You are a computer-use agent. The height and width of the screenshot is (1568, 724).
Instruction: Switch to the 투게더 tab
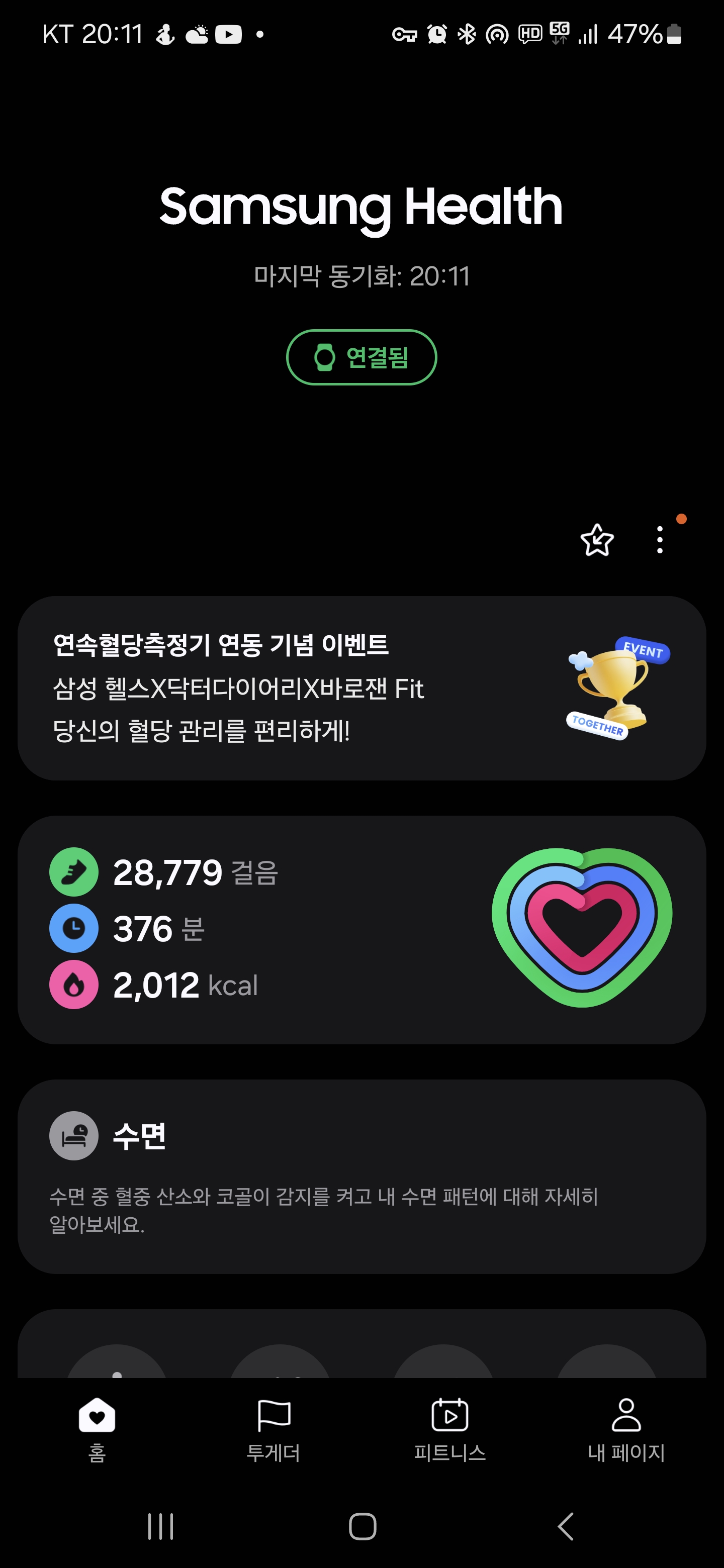[274, 1428]
